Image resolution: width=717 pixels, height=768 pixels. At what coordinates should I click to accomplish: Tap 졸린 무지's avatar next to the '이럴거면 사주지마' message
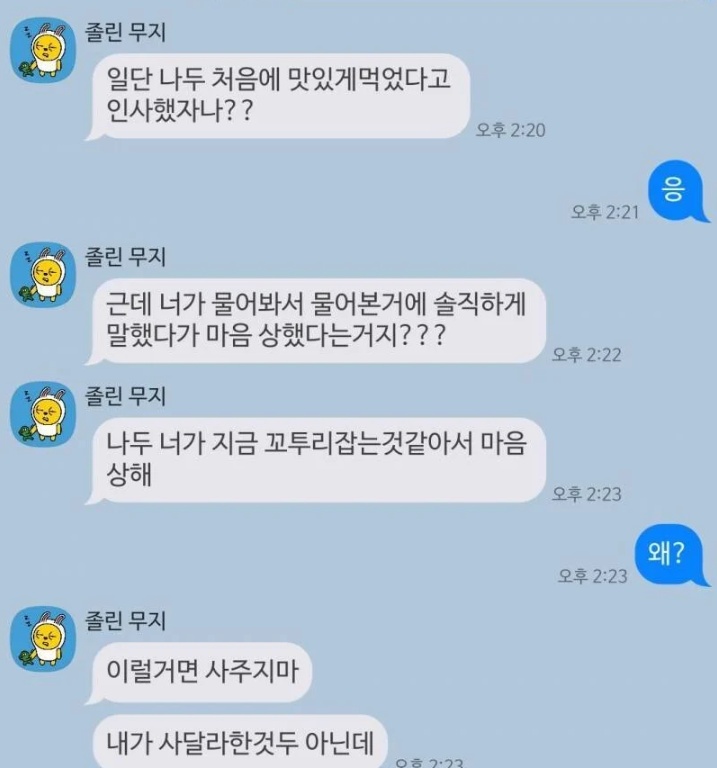pos(40,639)
